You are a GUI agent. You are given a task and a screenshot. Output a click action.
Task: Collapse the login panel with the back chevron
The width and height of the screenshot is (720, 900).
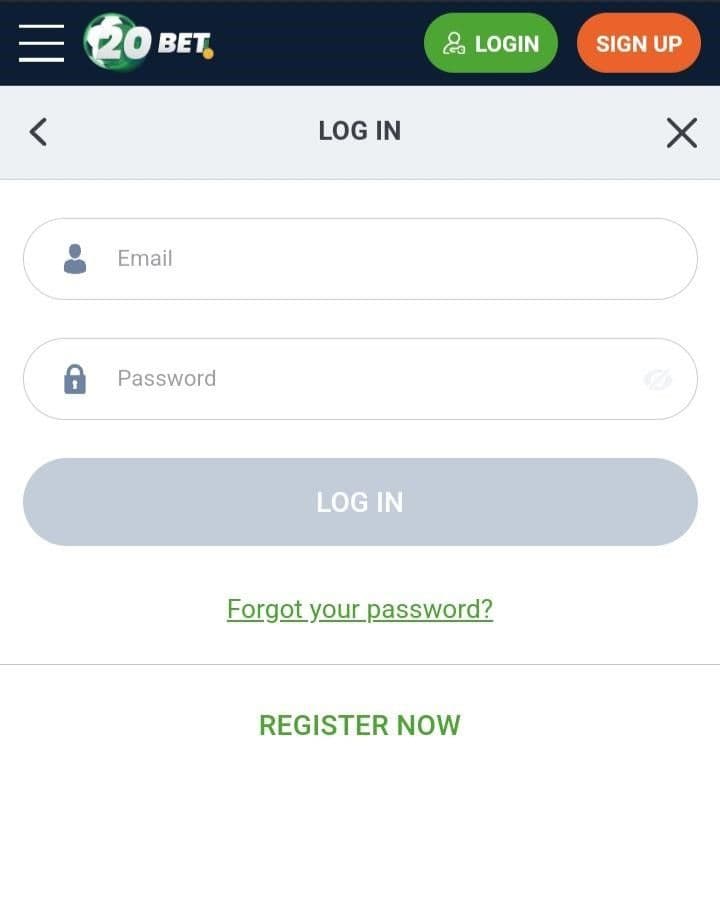pyautogui.click(x=38, y=131)
